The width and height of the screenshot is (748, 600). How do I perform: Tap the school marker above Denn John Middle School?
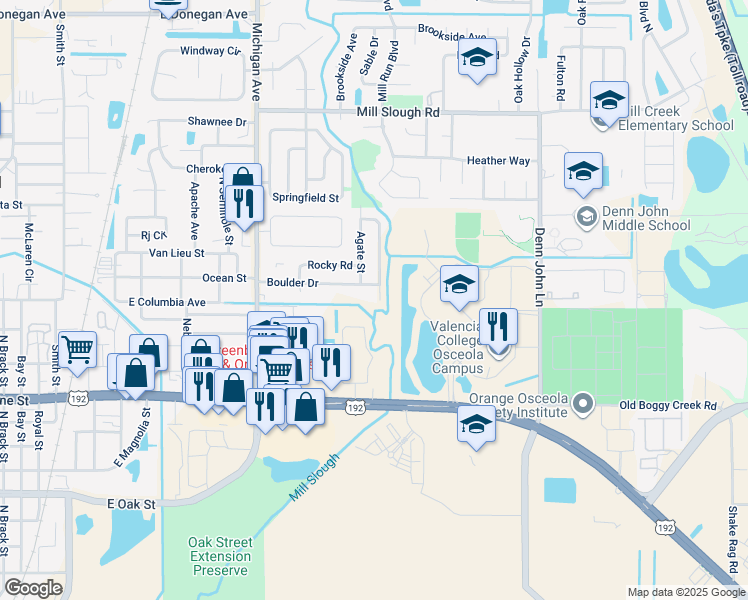point(583,172)
